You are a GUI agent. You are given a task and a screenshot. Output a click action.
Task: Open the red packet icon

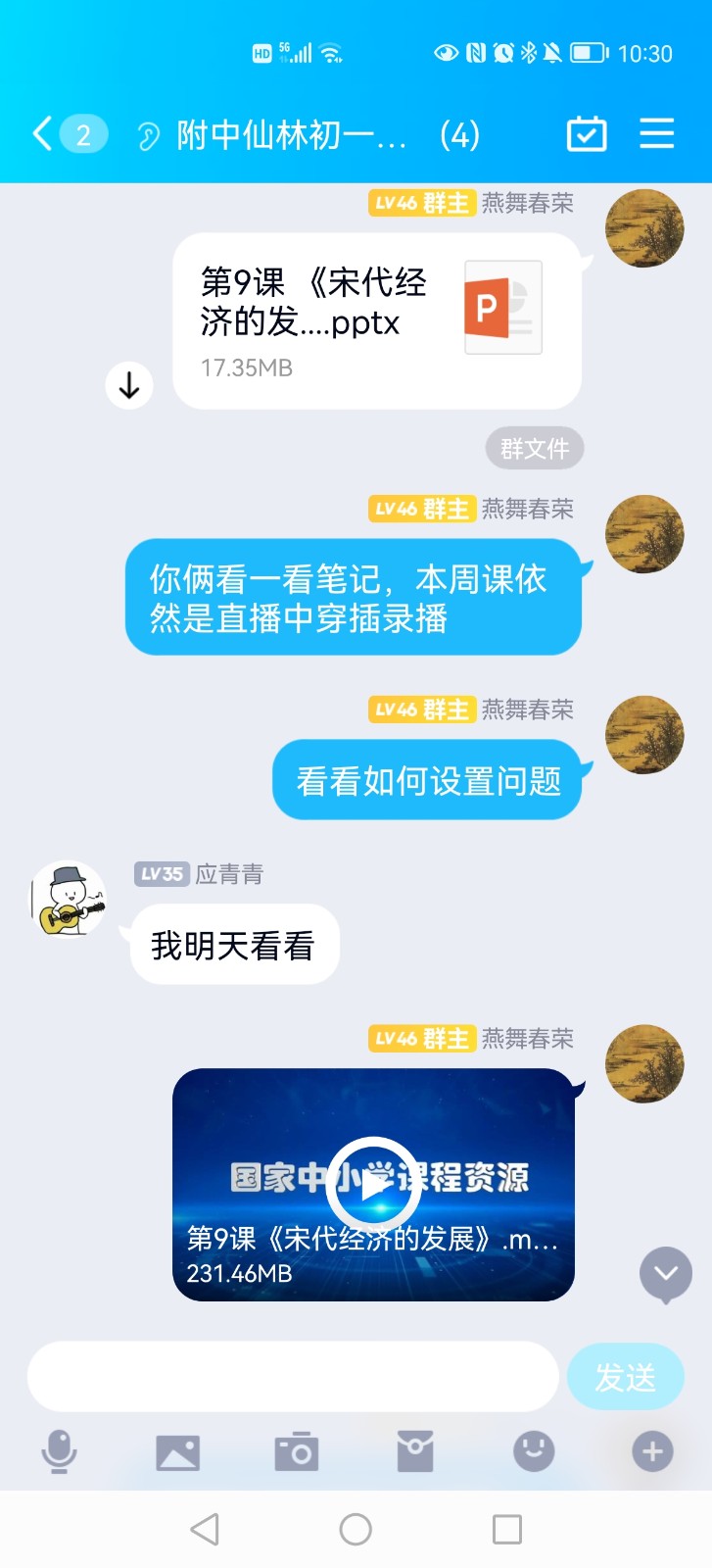point(415,1451)
